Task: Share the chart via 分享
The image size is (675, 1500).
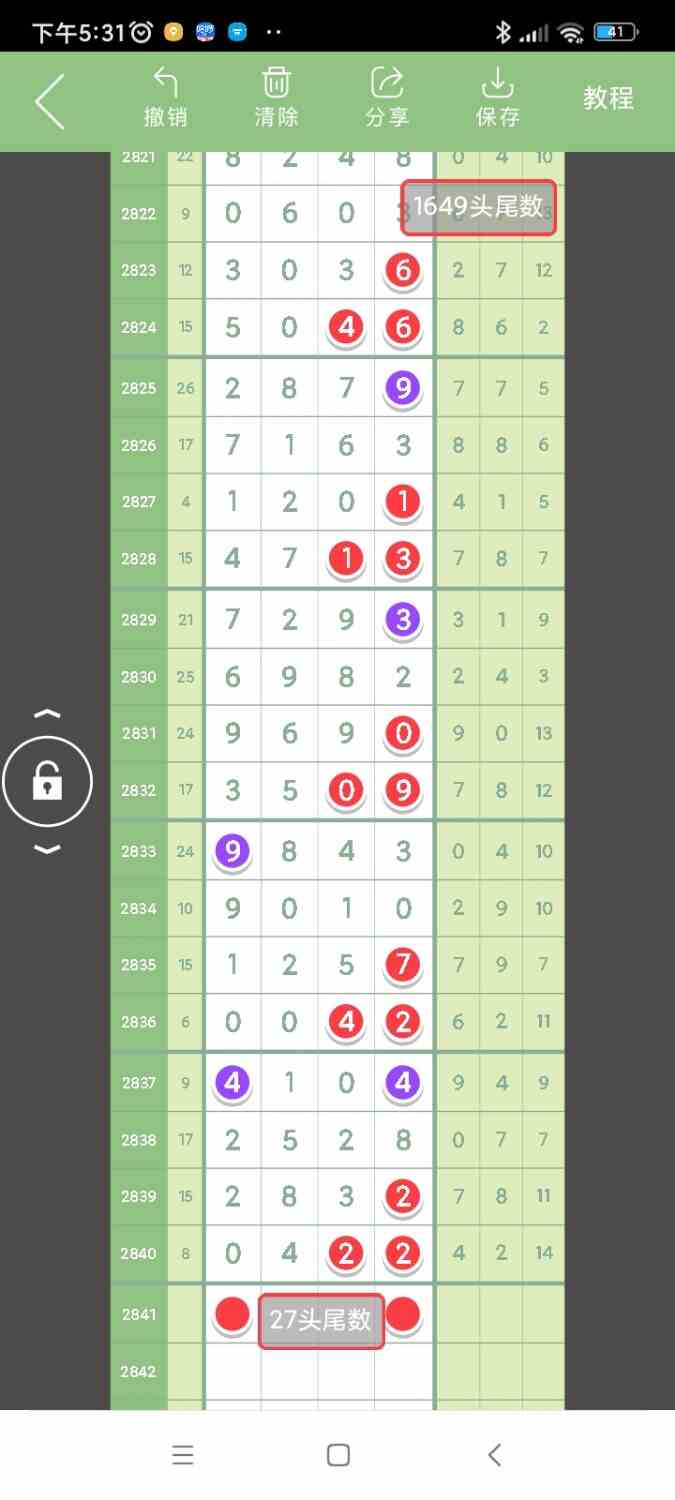Action: point(387,98)
